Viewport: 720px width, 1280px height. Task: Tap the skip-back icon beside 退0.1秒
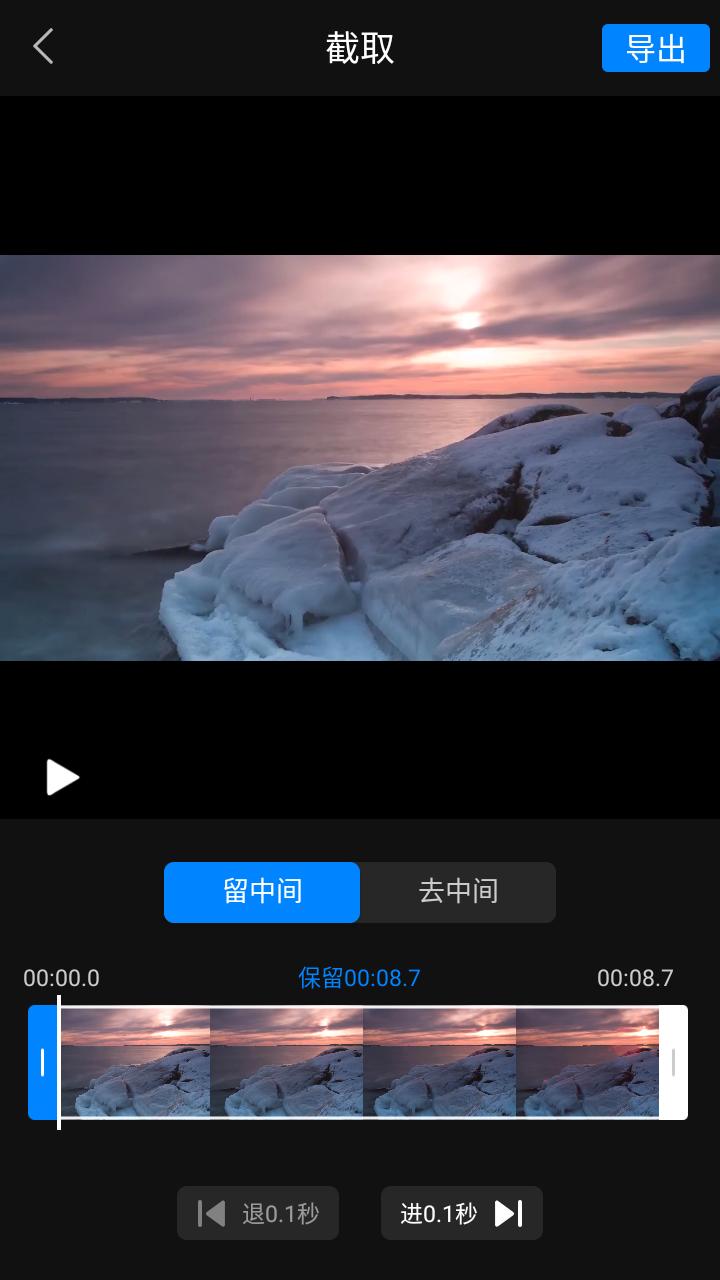click(211, 1212)
